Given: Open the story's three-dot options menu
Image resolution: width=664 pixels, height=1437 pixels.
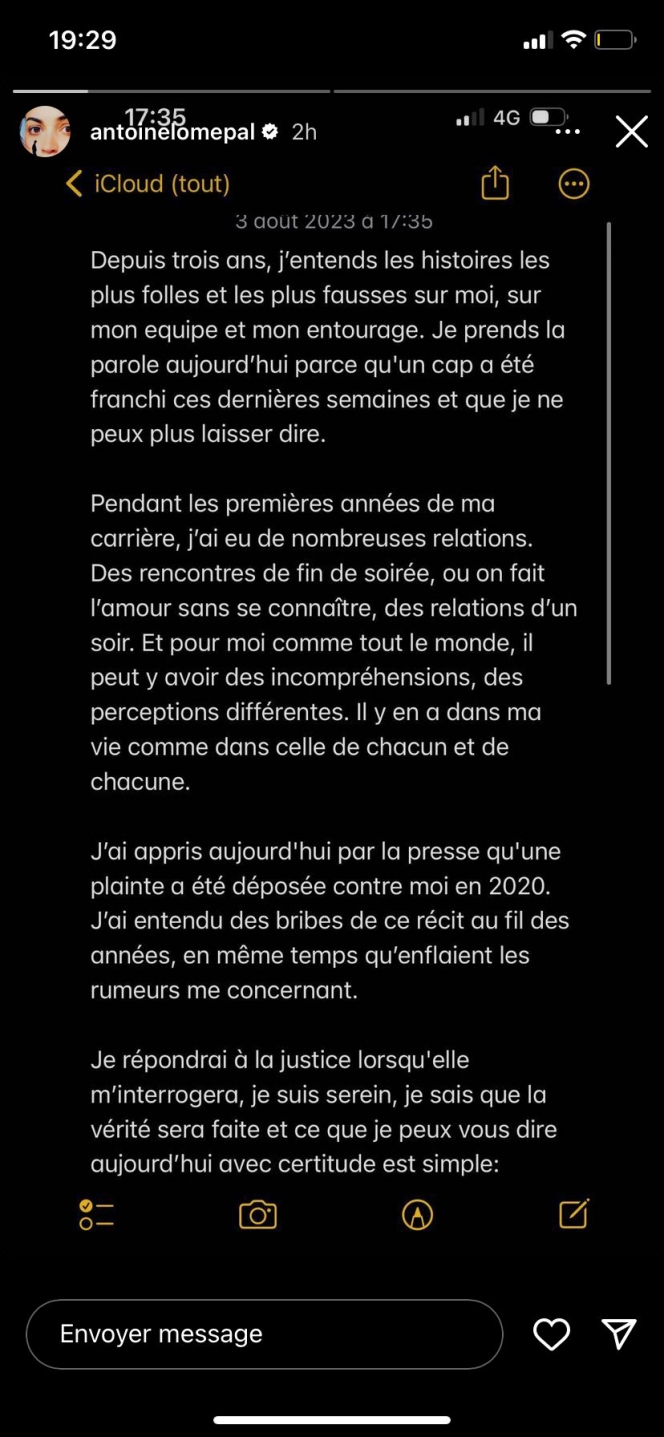Looking at the screenshot, I should (567, 132).
